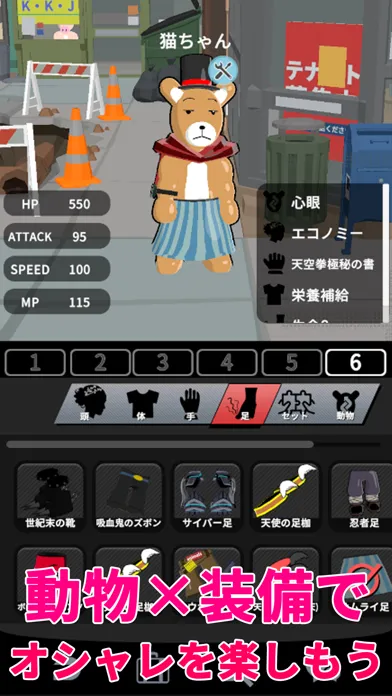Equip the 世紀末の靴 item
This screenshot has width=392, height=696.
pyautogui.click(x=50, y=497)
